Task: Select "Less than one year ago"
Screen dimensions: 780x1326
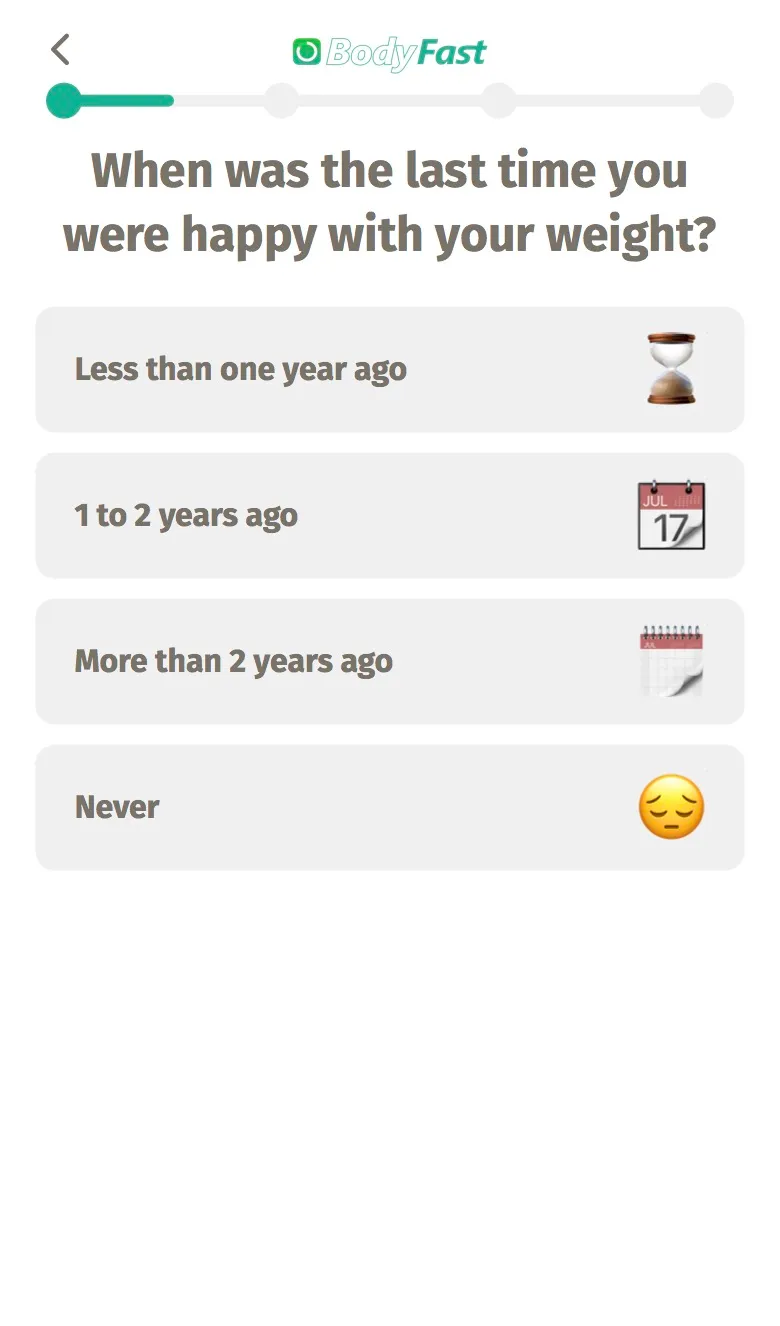Action: 390,369
